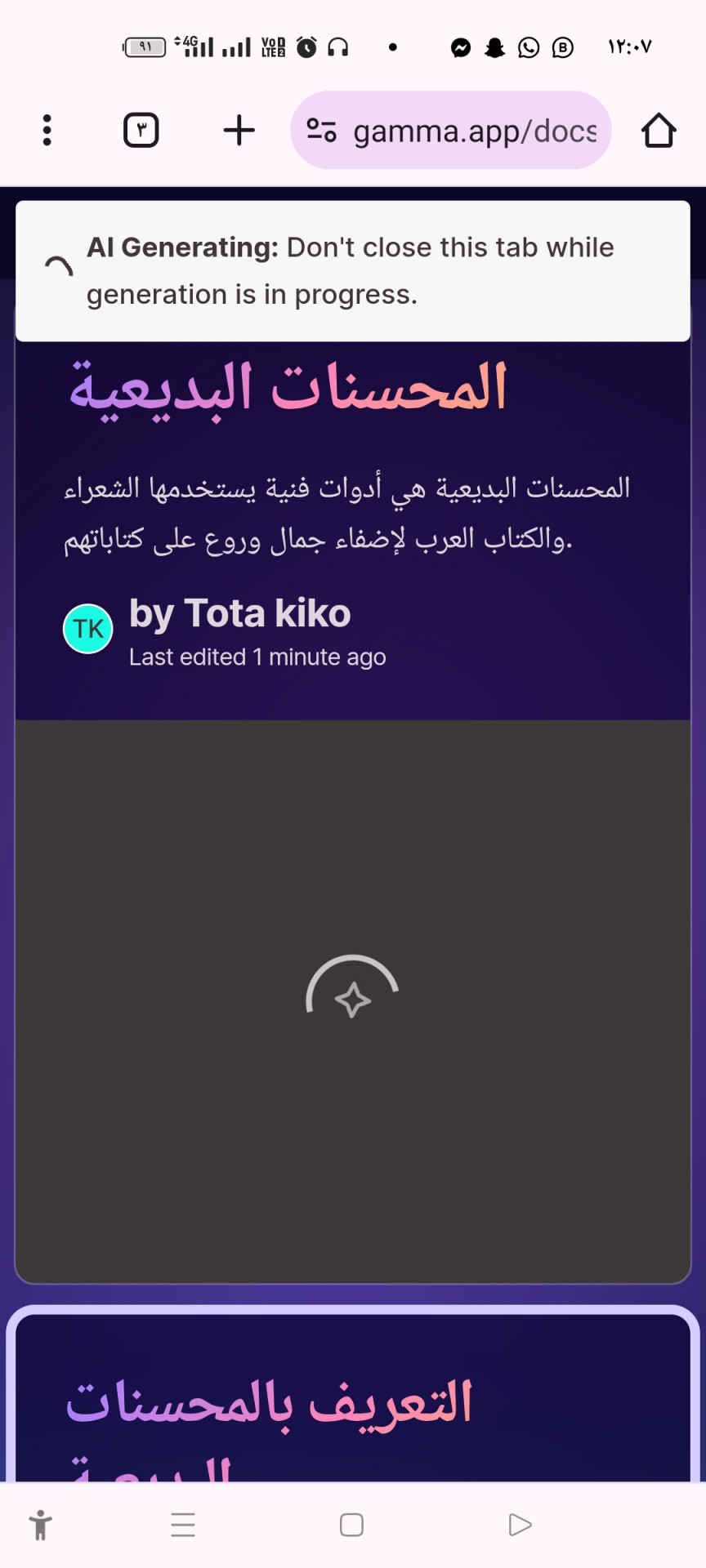Open the tab switcher showing ٣ tabs
706x1568 pixels.
(x=141, y=131)
